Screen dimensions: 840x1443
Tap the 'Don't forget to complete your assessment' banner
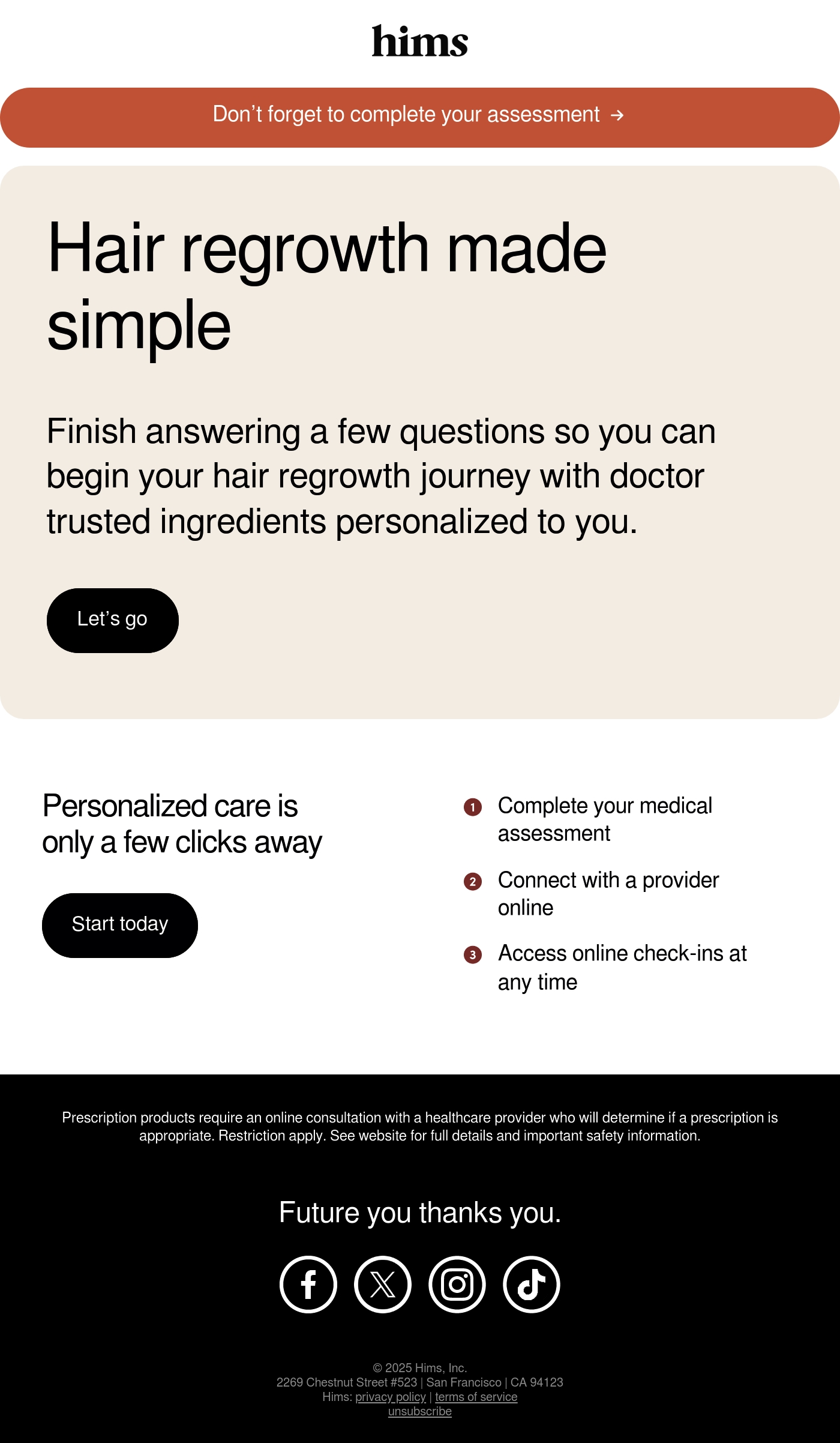(x=420, y=118)
